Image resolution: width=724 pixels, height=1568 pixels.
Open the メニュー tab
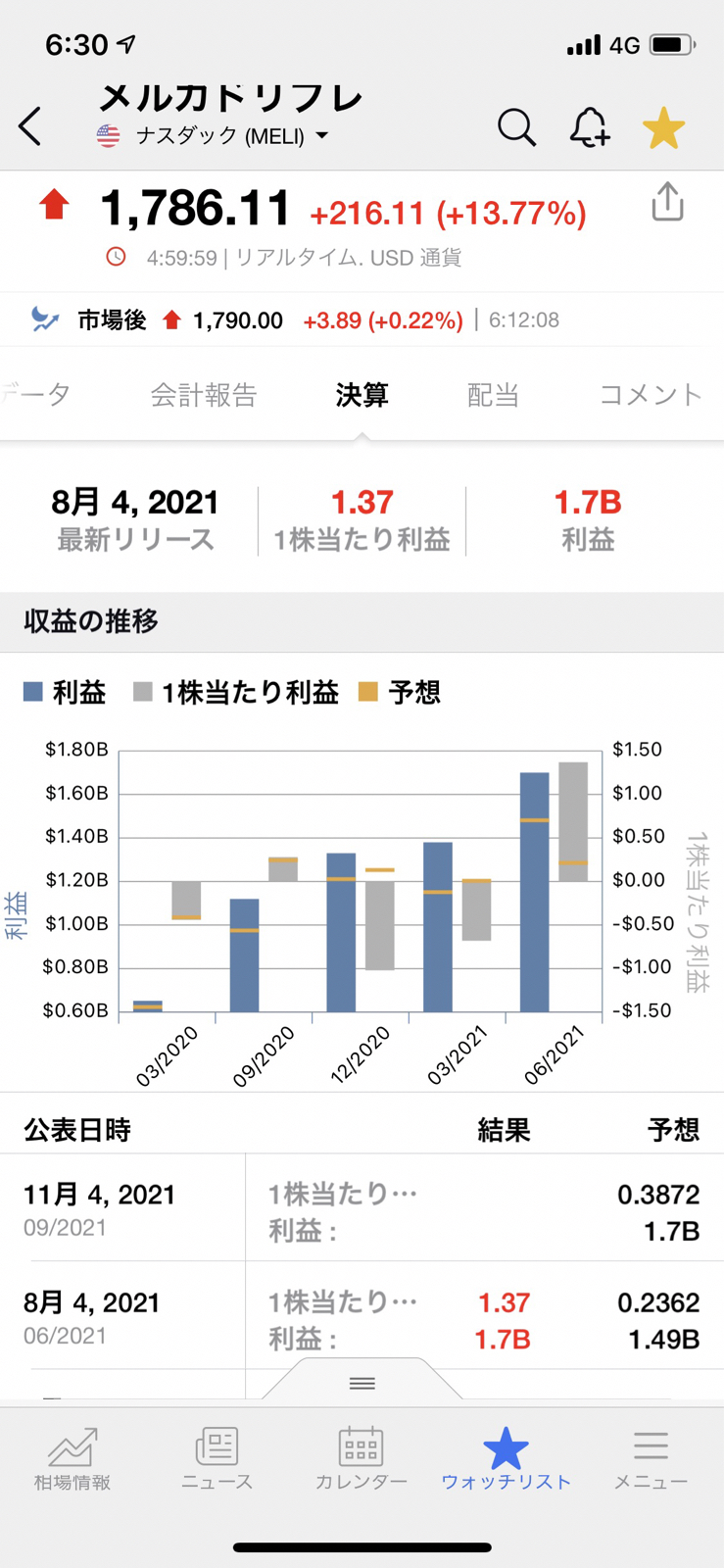tap(651, 1458)
